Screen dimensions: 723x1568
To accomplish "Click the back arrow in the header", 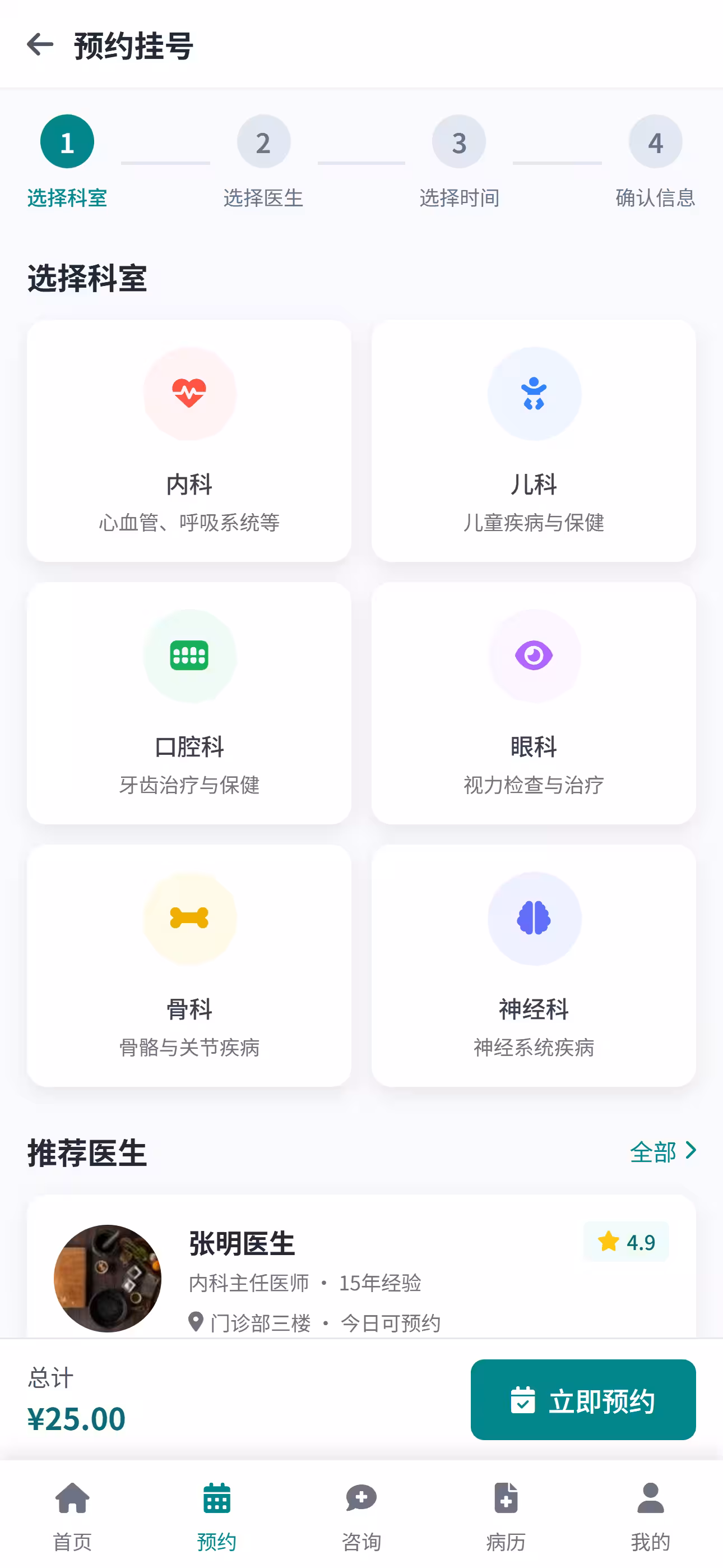I will click(x=40, y=44).
